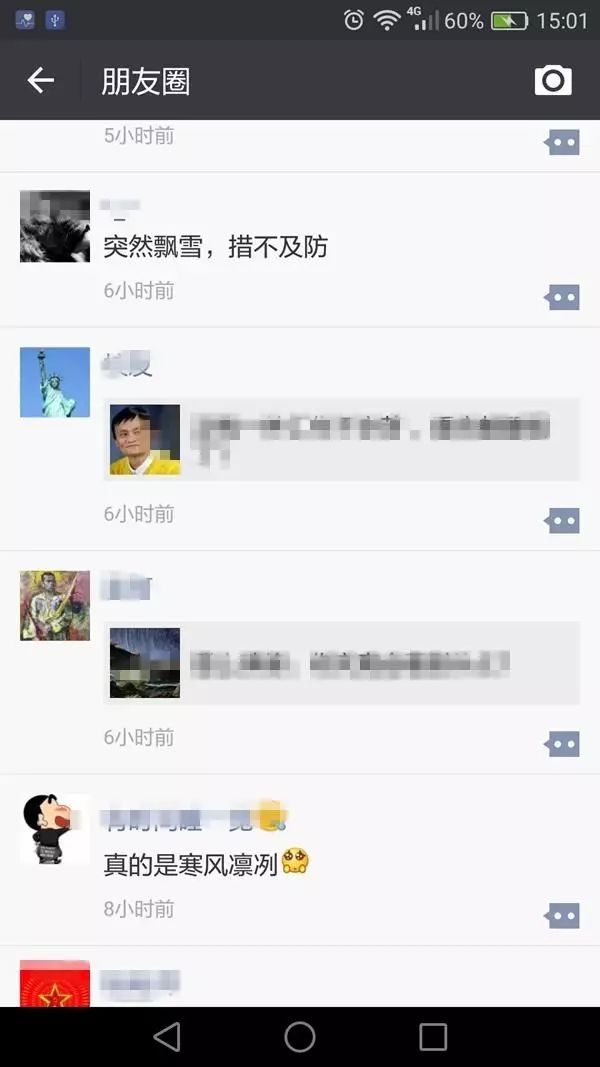Go back from the 朋友圈 screen

[x=41, y=81]
